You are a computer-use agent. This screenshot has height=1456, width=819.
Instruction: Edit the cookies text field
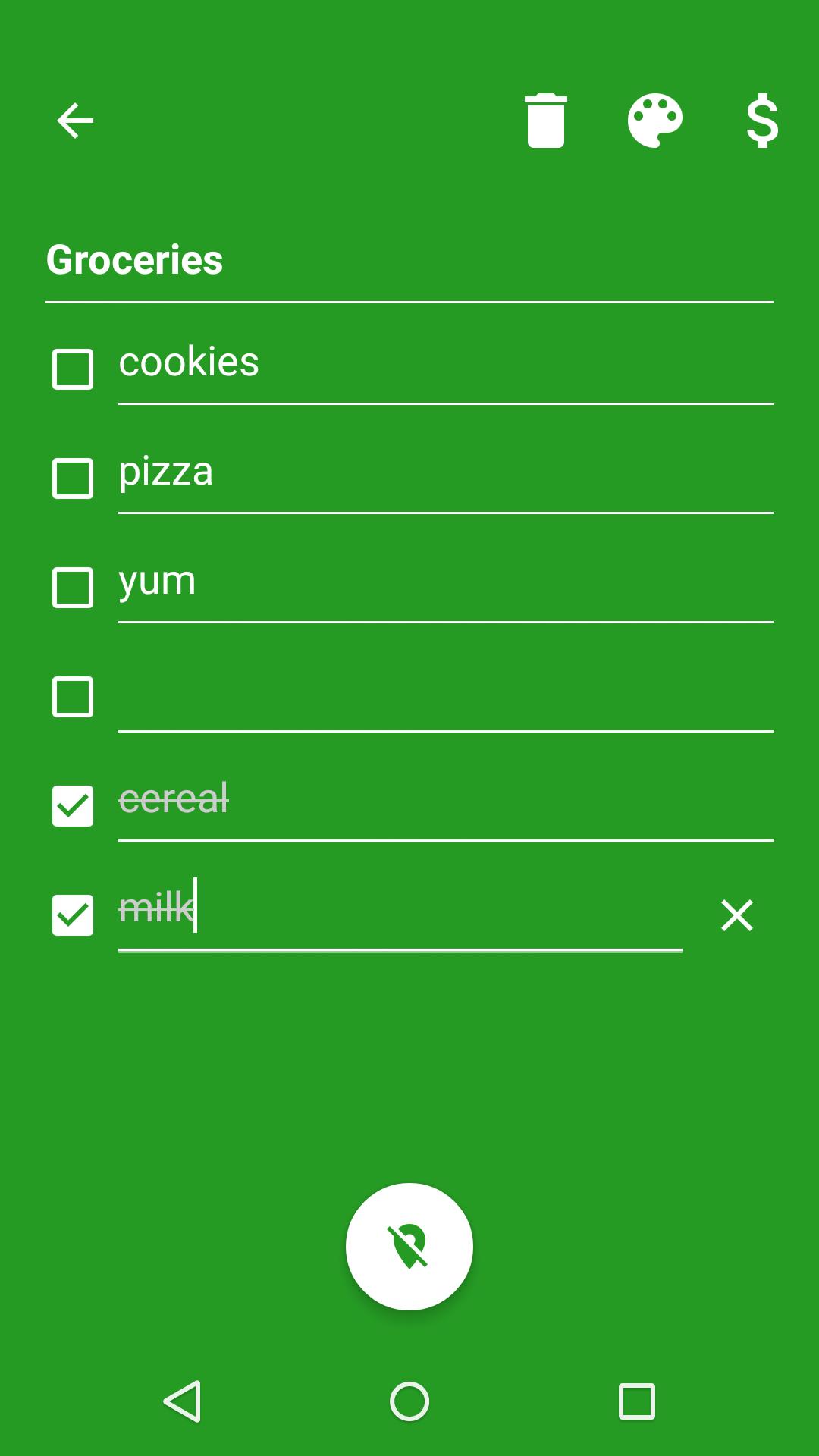click(444, 363)
